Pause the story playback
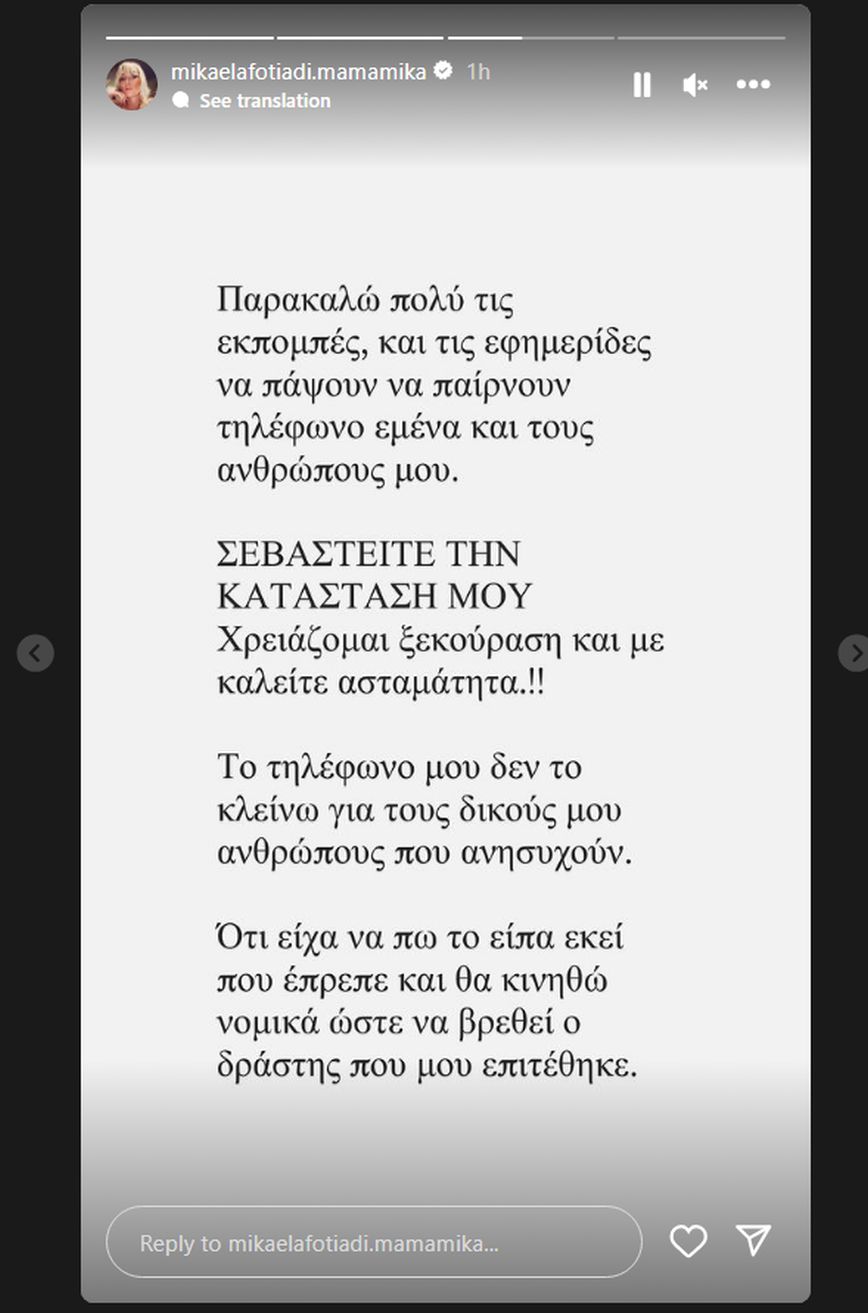This screenshot has width=868, height=1313. [642, 86]
